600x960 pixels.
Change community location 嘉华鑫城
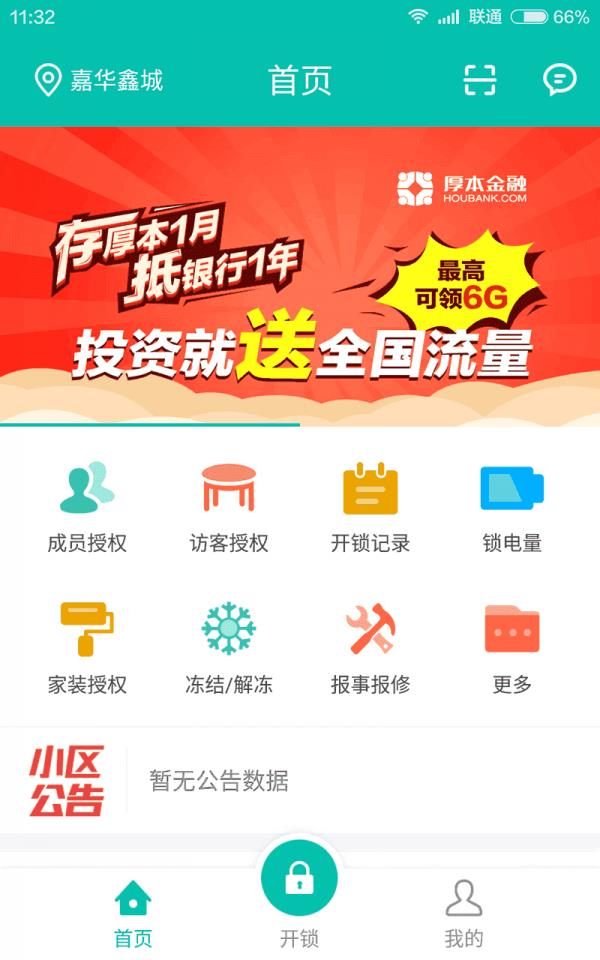(99, 80)
